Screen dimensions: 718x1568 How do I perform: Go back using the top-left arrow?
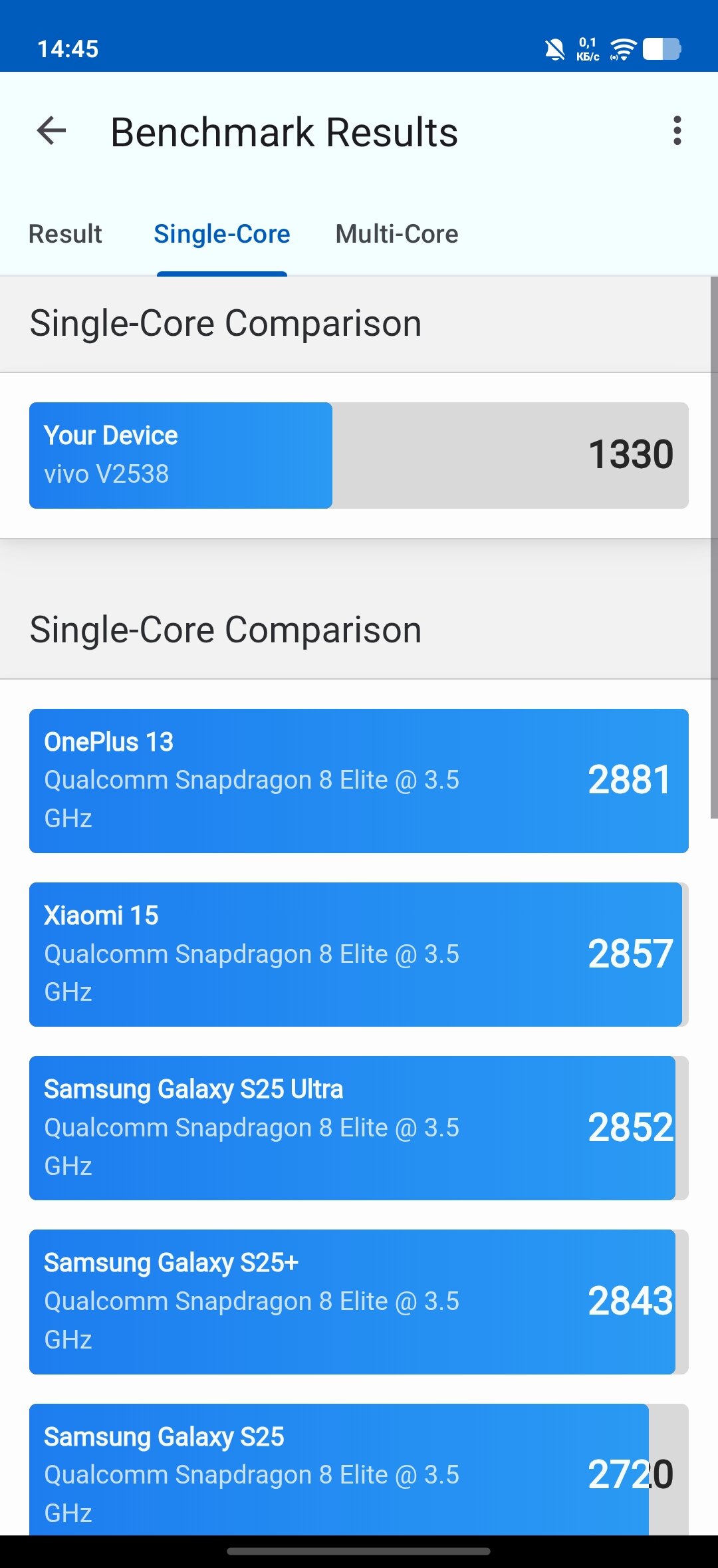click(51, 131)
